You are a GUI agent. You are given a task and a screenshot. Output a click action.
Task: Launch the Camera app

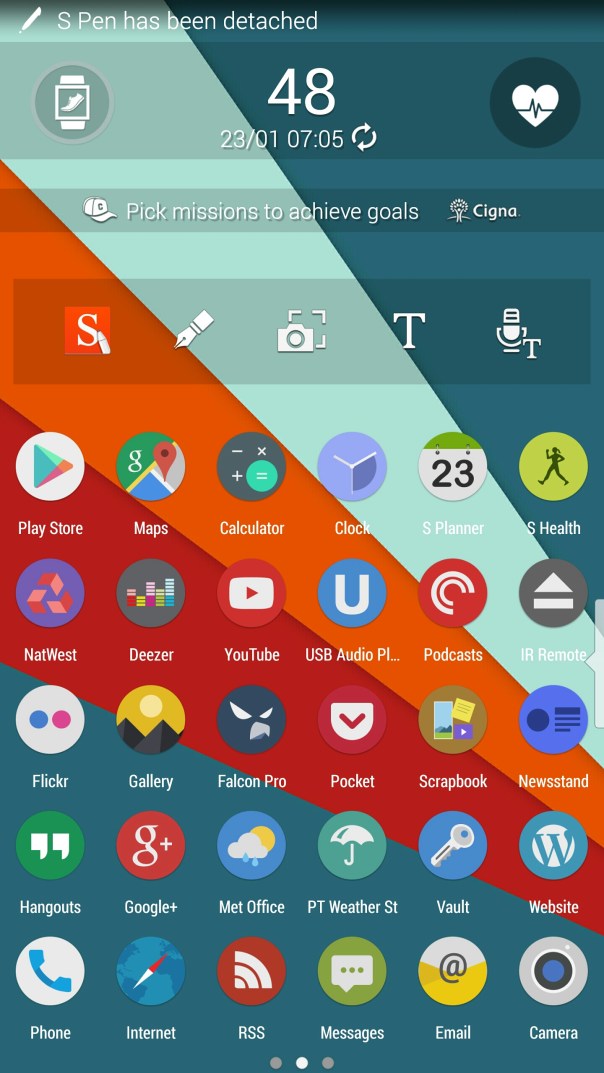click(553, 972)
